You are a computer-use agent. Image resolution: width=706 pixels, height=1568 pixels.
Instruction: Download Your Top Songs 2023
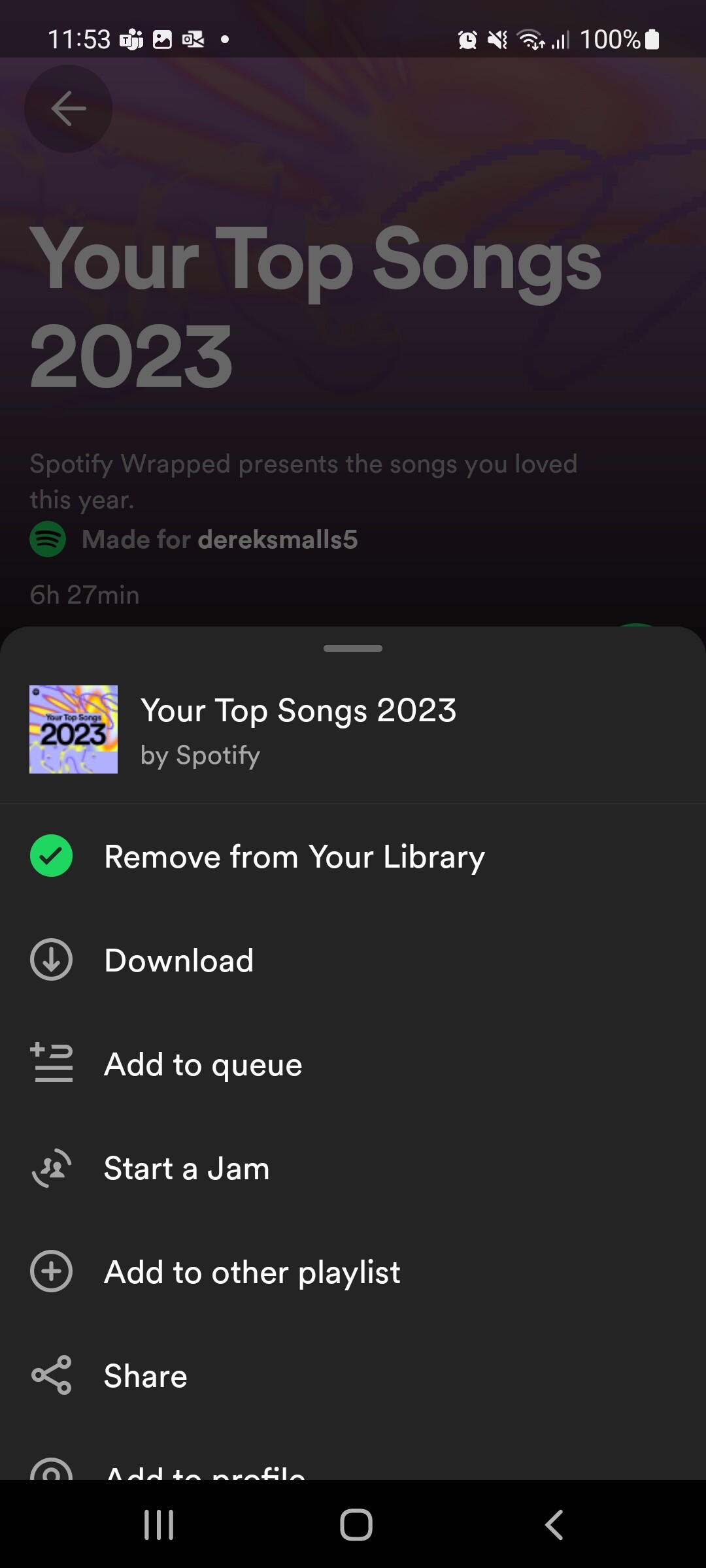pyautogui.click(x=178, y=960)
